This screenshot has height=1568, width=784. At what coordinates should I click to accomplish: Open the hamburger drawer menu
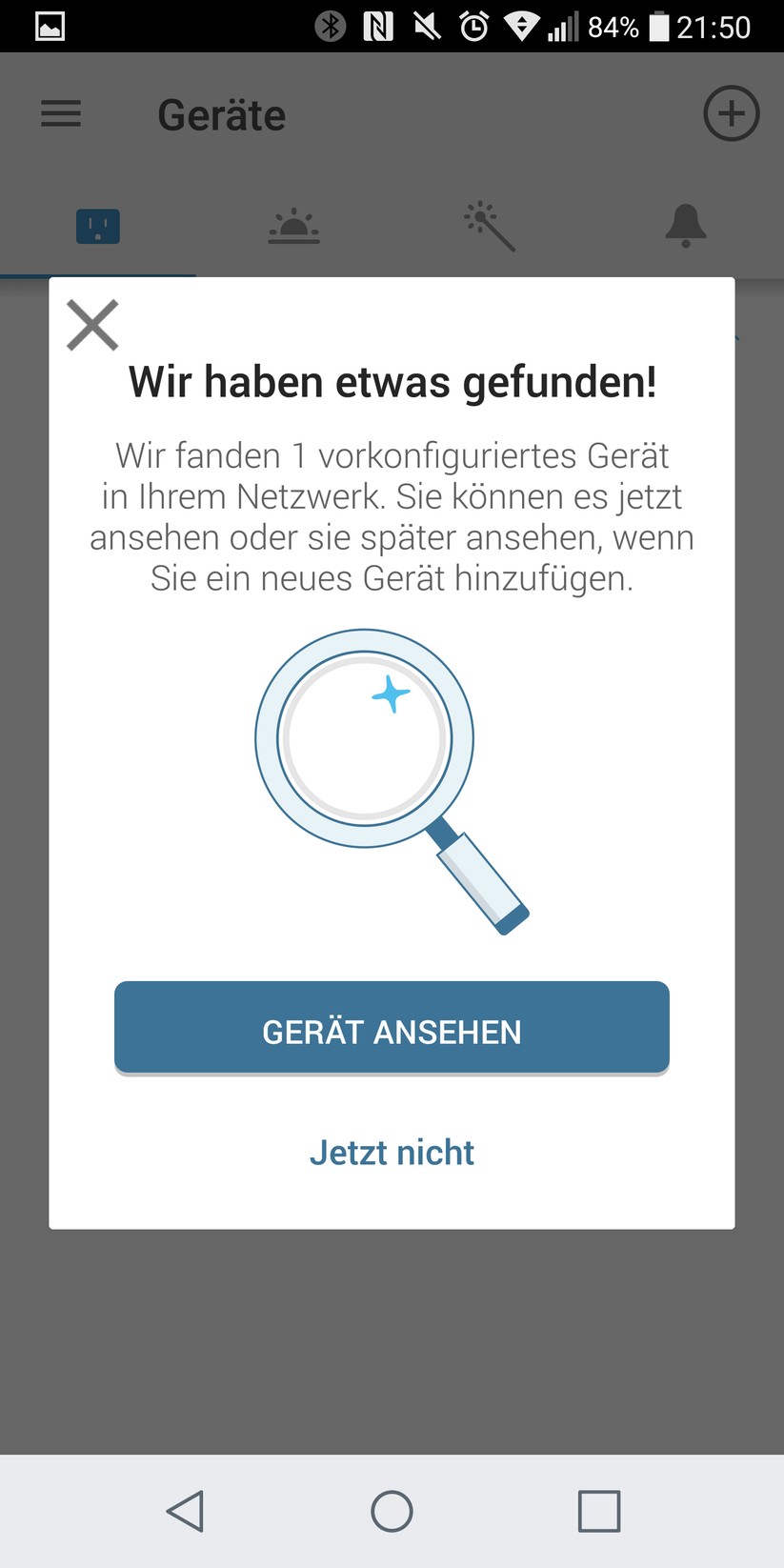click(61, 114)
